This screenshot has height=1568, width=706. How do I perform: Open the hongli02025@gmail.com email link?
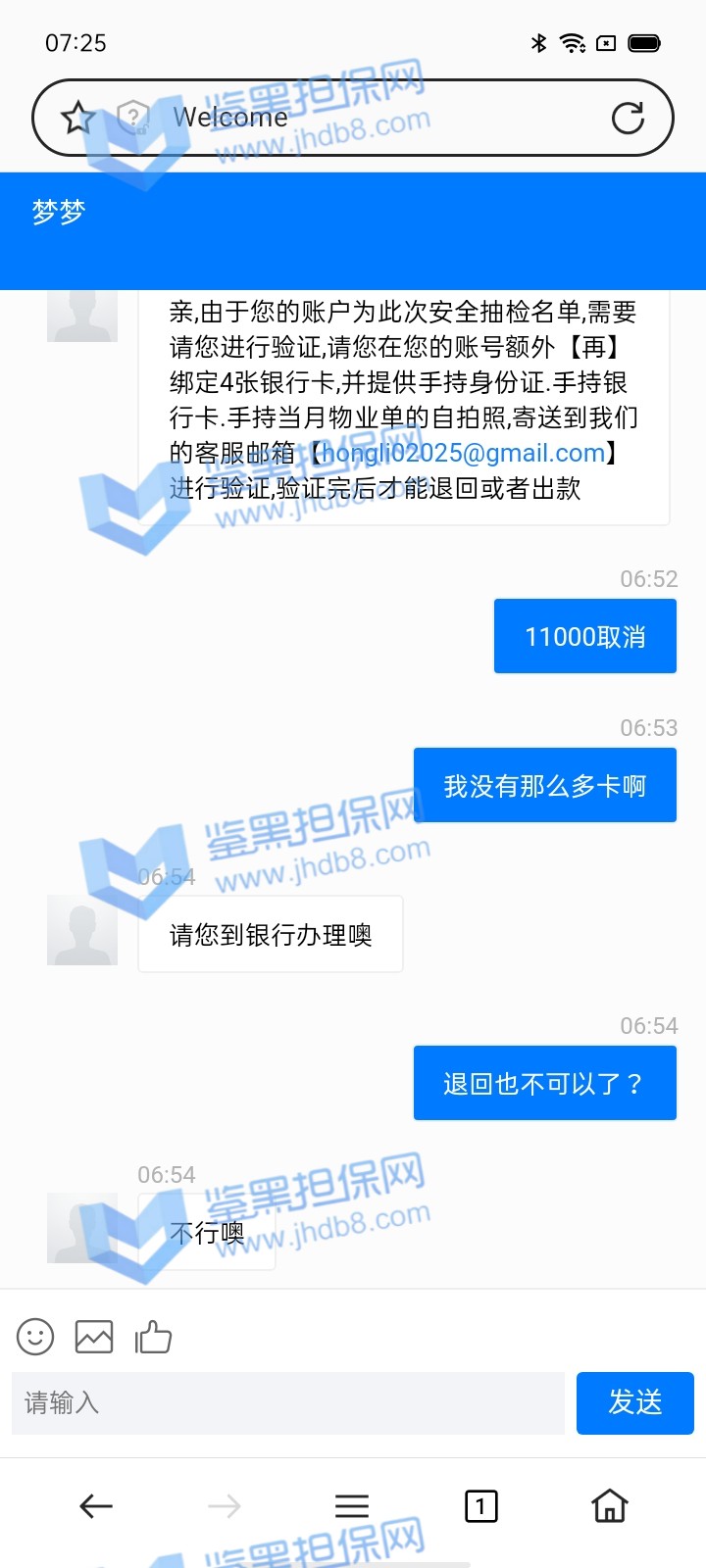click(x=463, y=453)
